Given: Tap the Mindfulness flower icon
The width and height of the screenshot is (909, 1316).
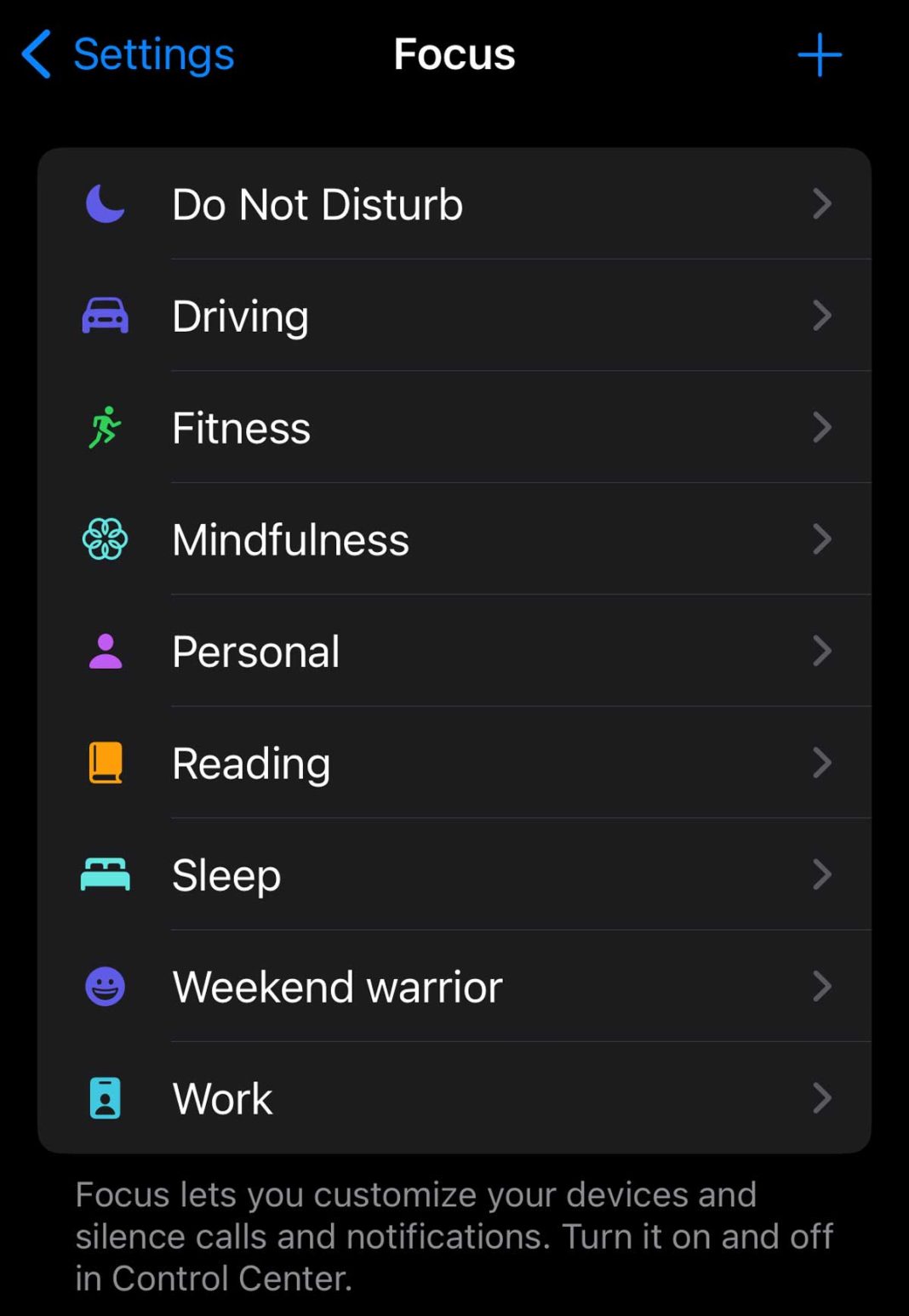Looking at the screenshot, I should [x=104, y=538].
